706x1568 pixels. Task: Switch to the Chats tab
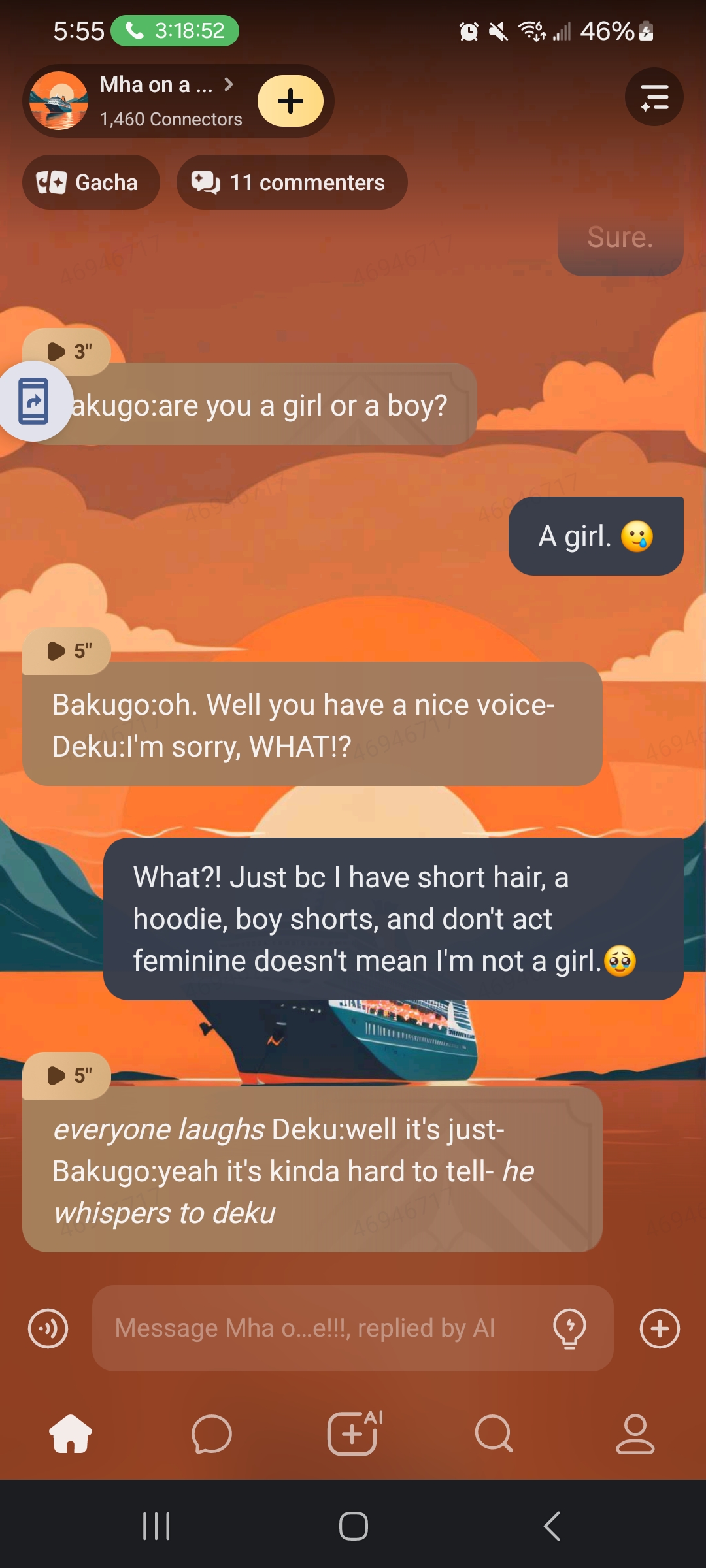[x=212, y=1434]
